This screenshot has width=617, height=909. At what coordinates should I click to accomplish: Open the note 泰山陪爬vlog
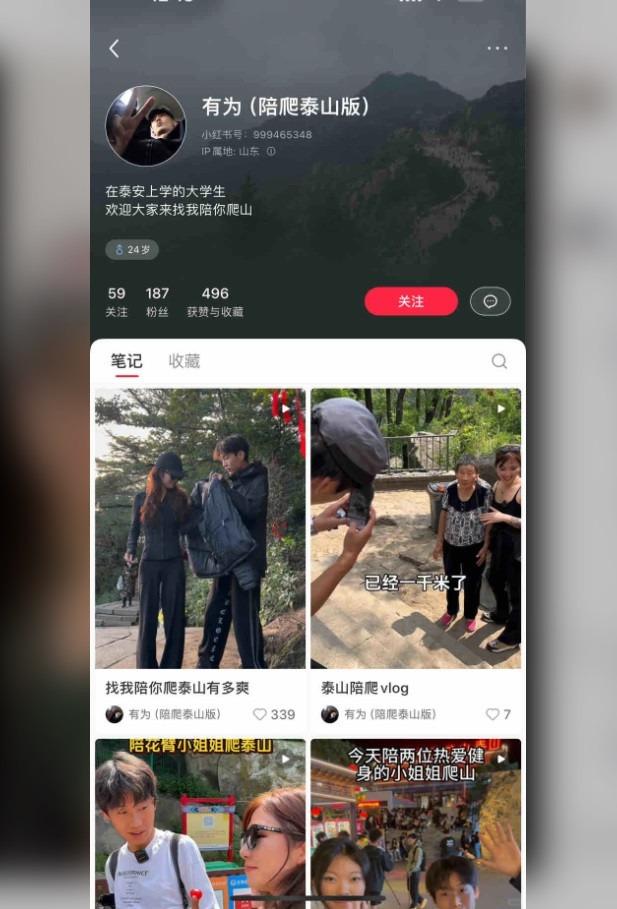pos(416,528)
